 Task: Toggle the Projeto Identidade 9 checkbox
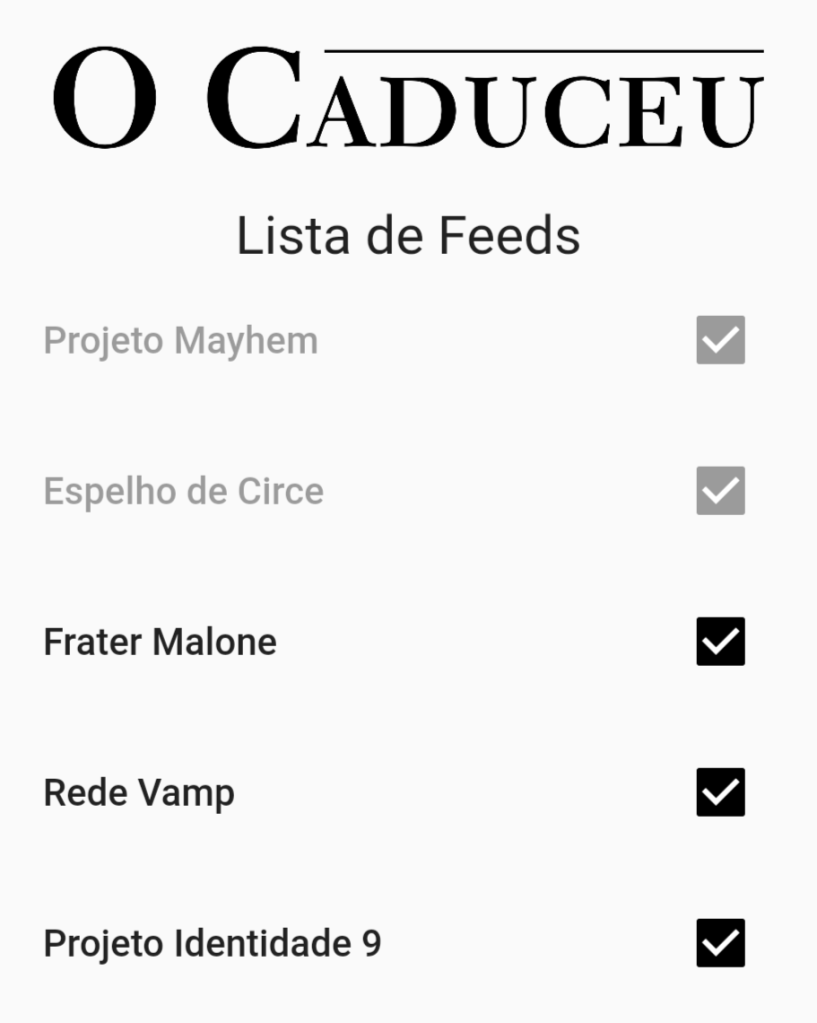720,943
